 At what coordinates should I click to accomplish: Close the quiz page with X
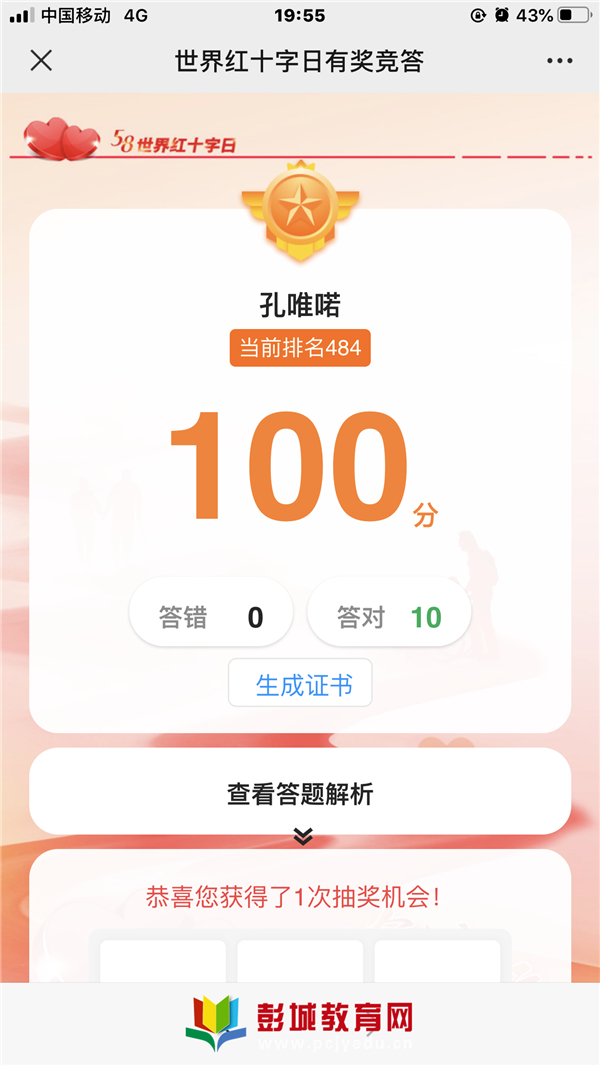[41, 60]
